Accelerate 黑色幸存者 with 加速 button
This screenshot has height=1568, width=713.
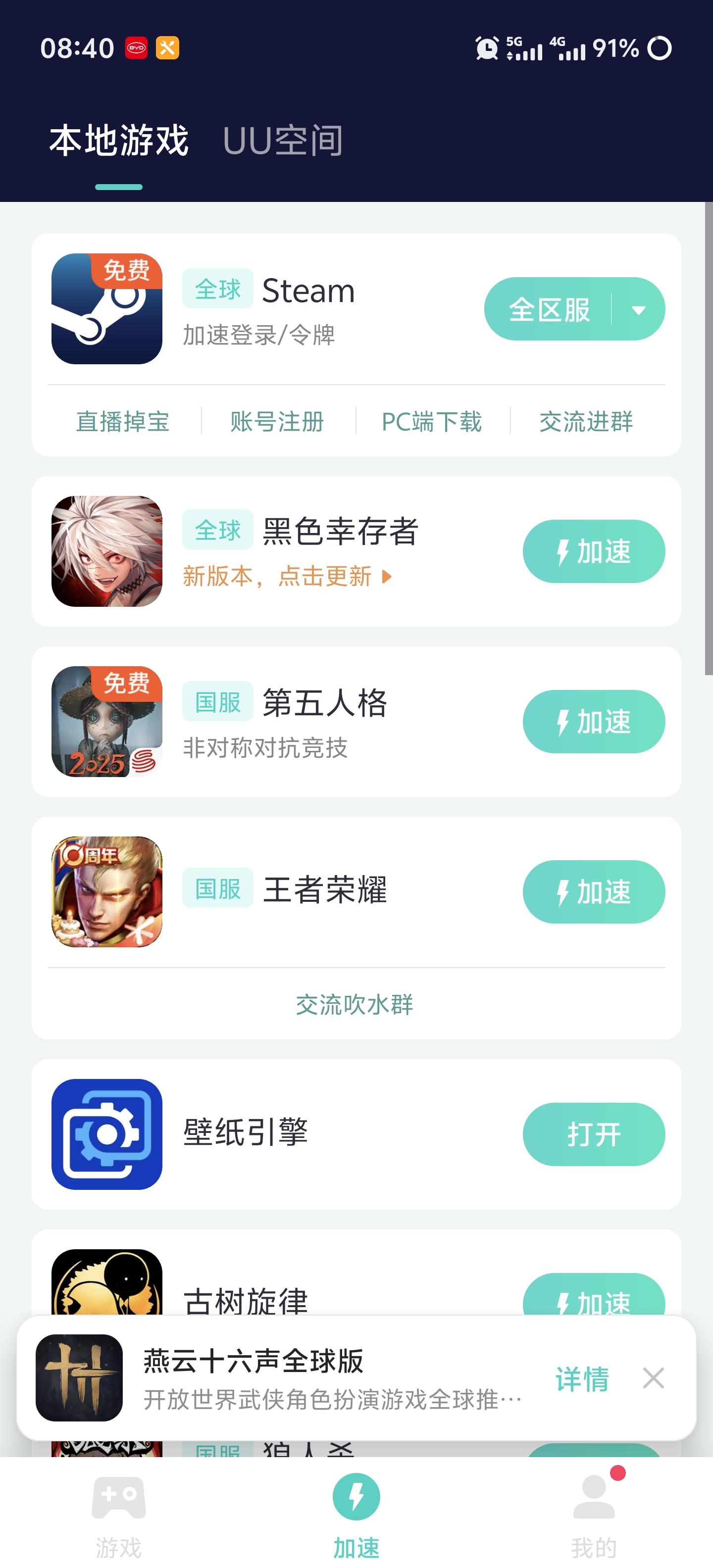593,551
